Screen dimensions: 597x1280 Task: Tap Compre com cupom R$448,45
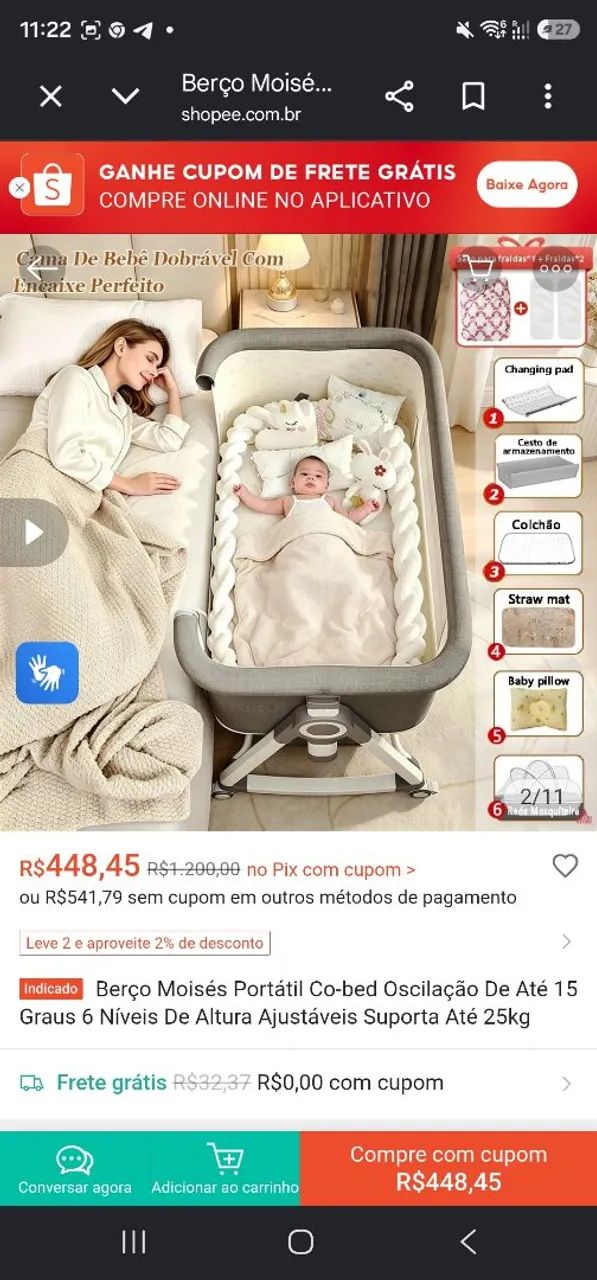(448, 1169)
